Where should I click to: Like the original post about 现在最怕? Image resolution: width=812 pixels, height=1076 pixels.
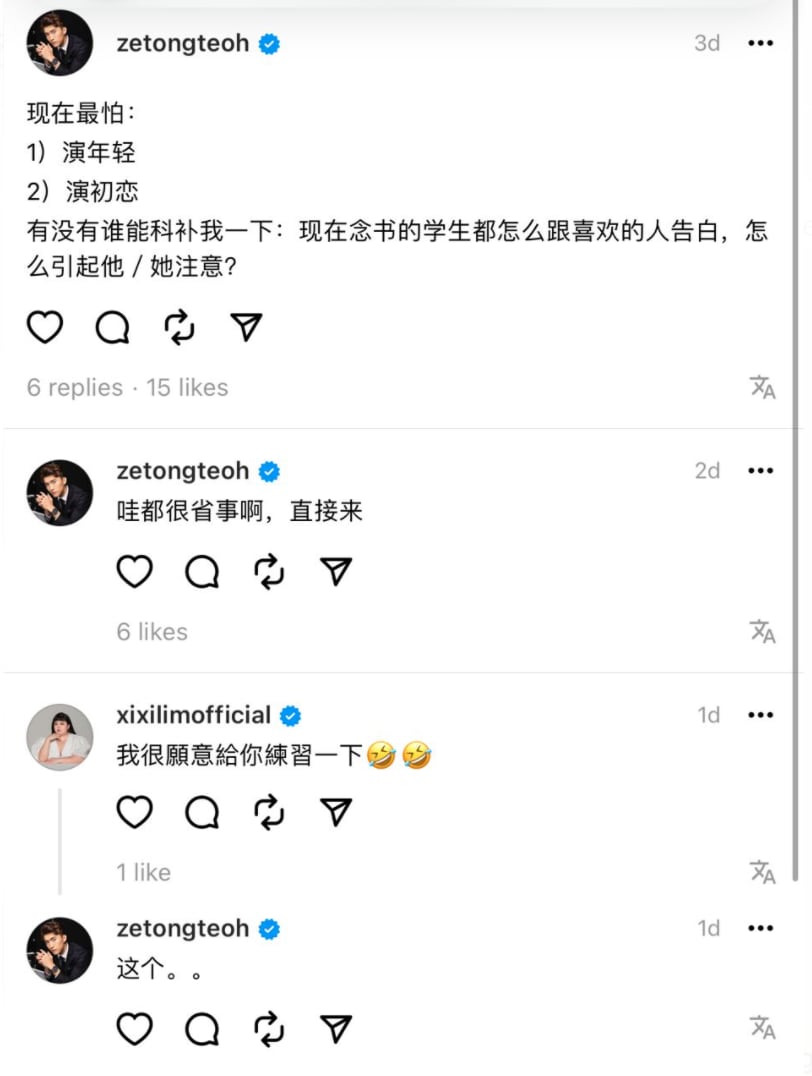[45, 327]
